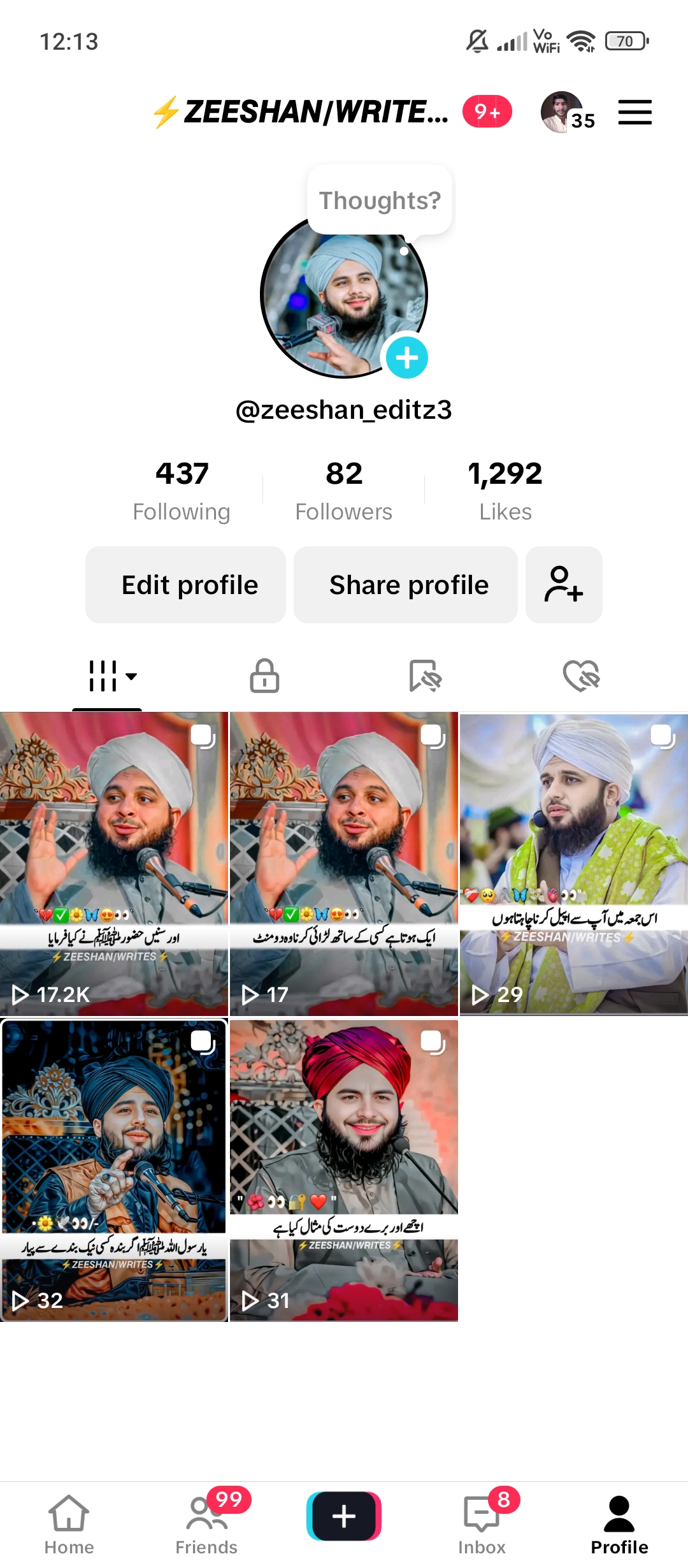Open the video with 17.2K views
Screen dimensions: 688x1568
point(113,863)
